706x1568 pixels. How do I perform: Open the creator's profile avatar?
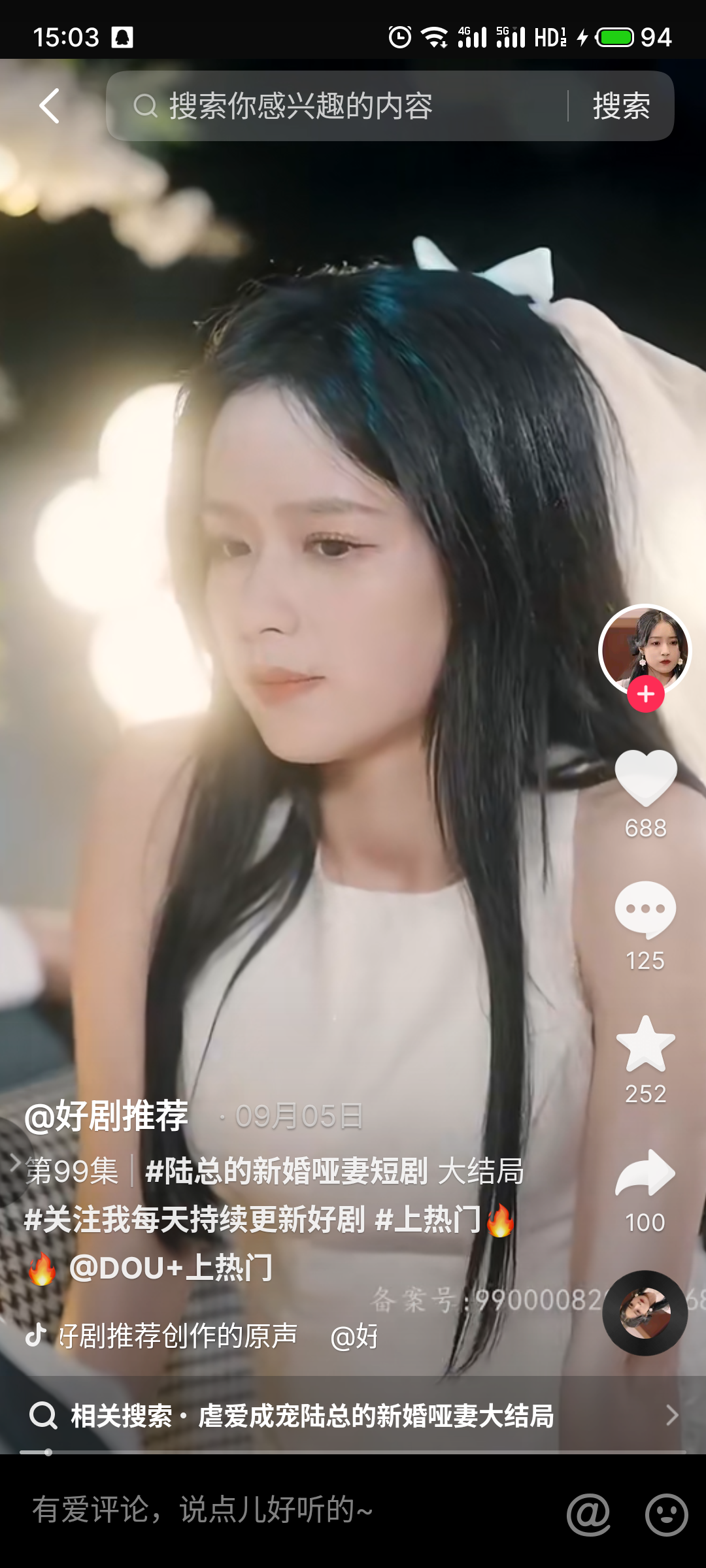coord(645,650)
